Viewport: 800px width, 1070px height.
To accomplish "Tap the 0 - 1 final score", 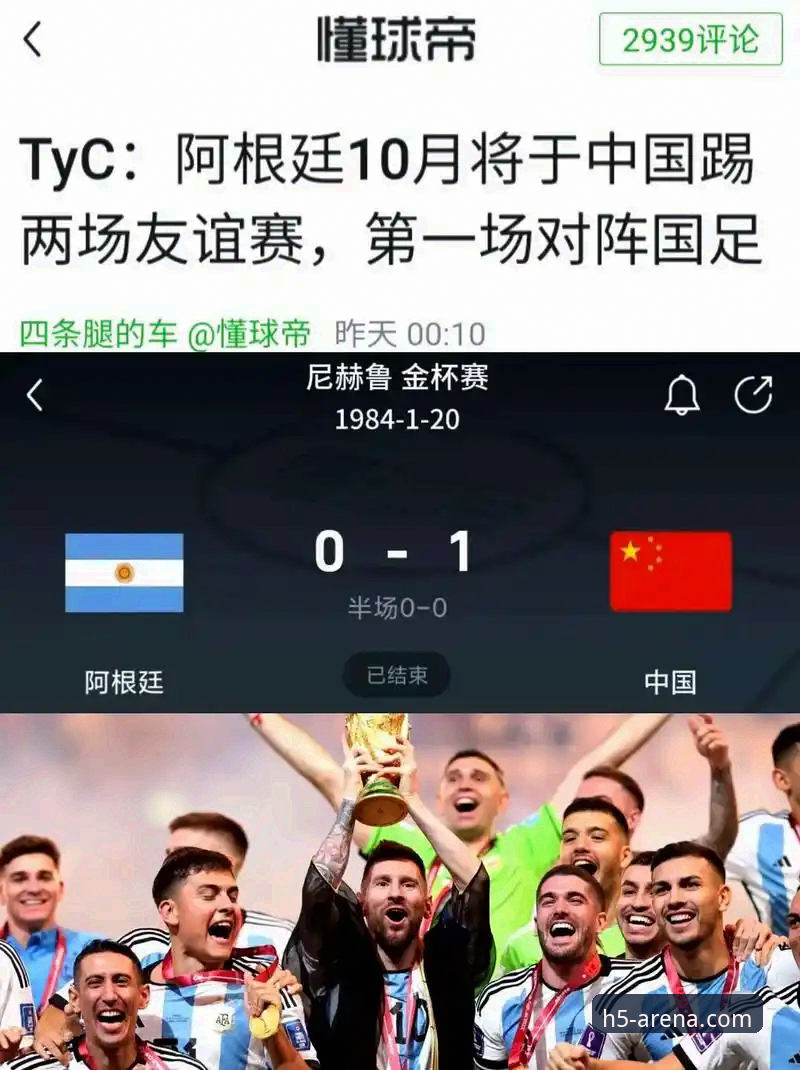I will tap(399, 549).
